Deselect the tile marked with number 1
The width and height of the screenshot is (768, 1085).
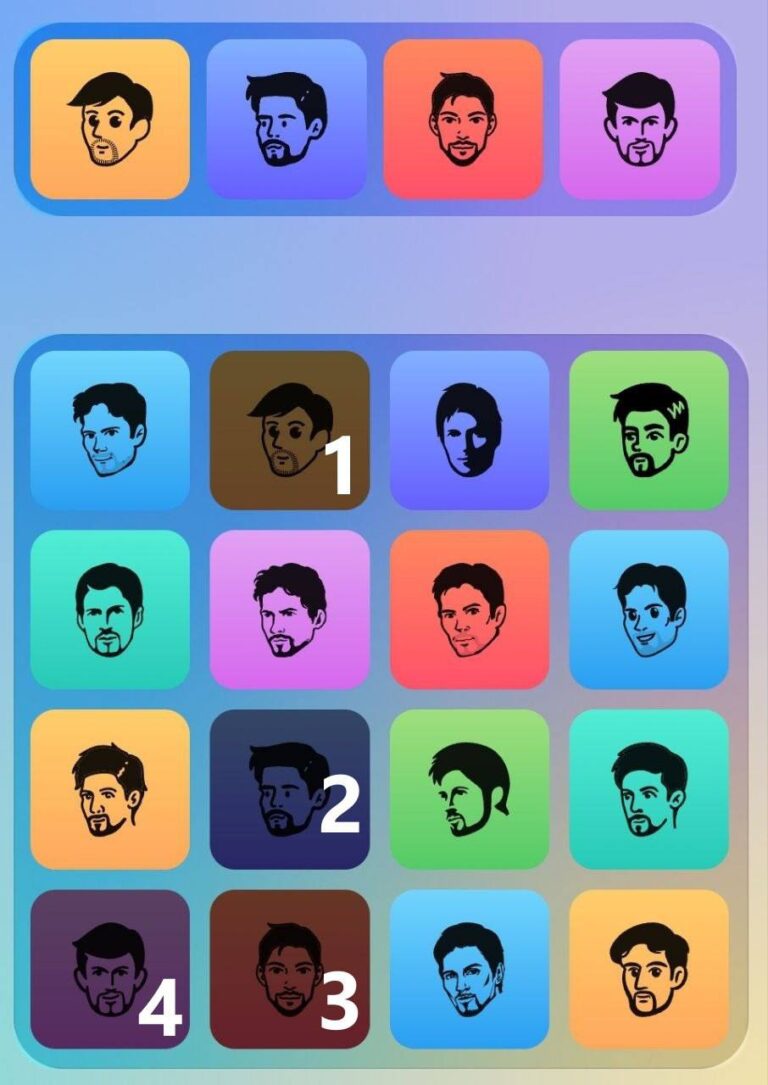pyautogui.click(x=290, y=430)
